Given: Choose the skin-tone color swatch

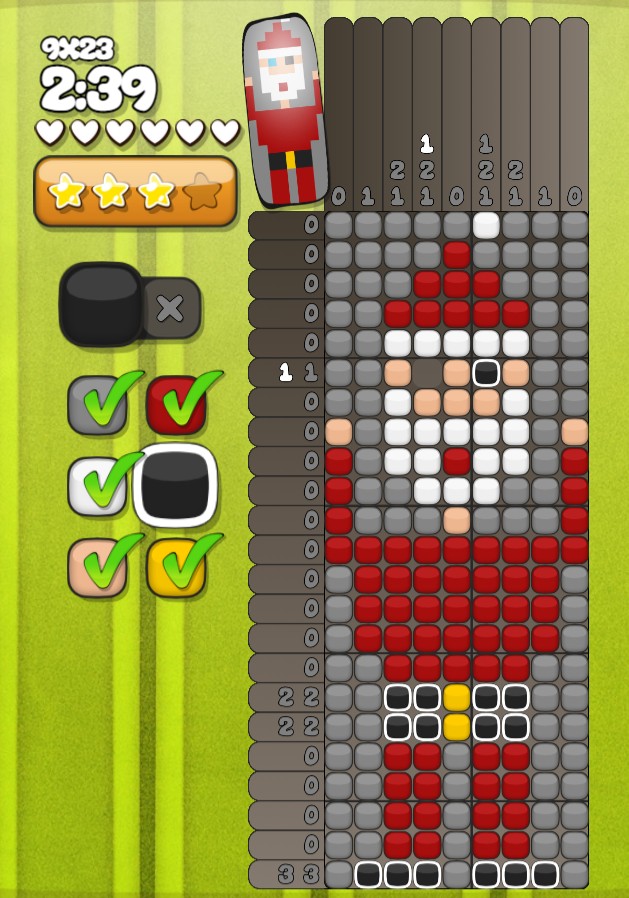Looking at the screenshot, I should 96,566.
